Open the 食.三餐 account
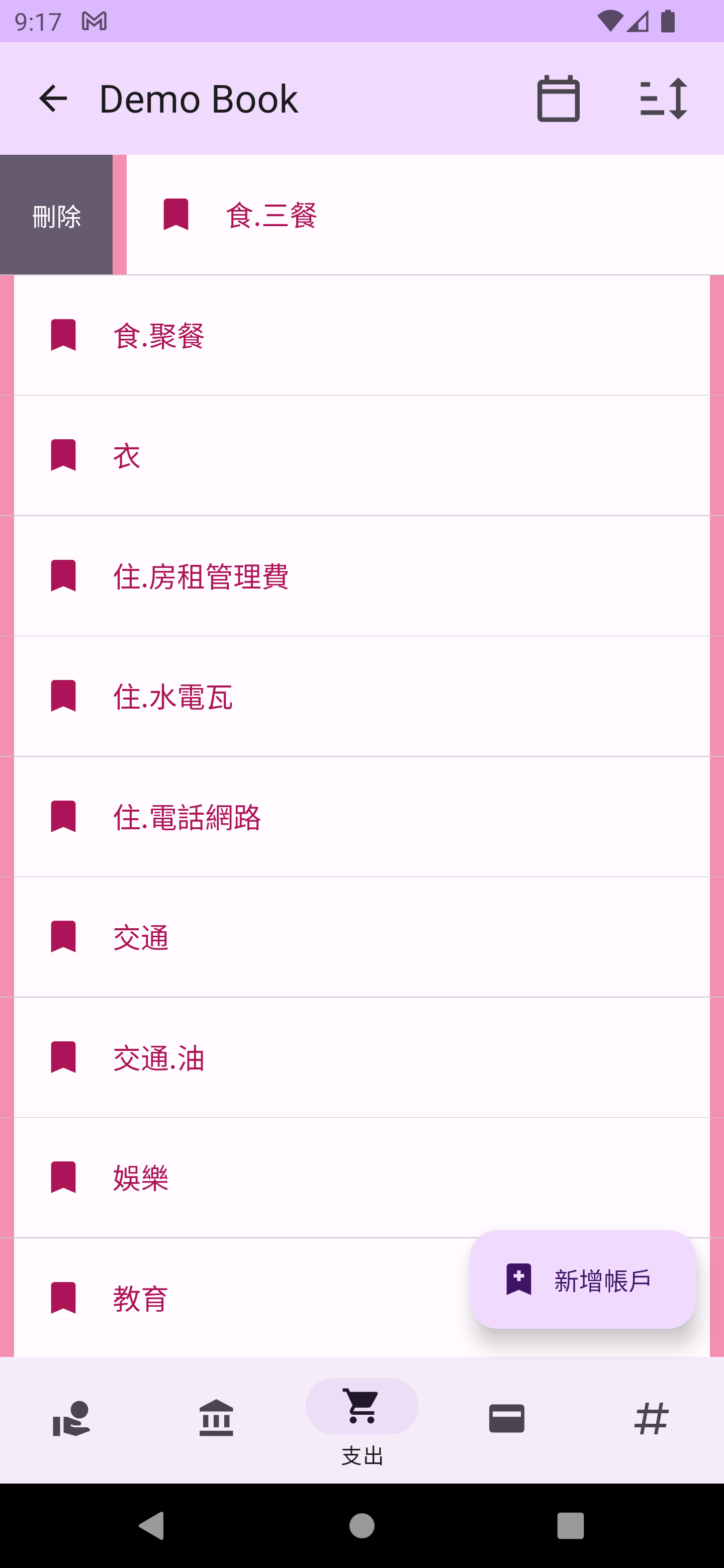 366,216
